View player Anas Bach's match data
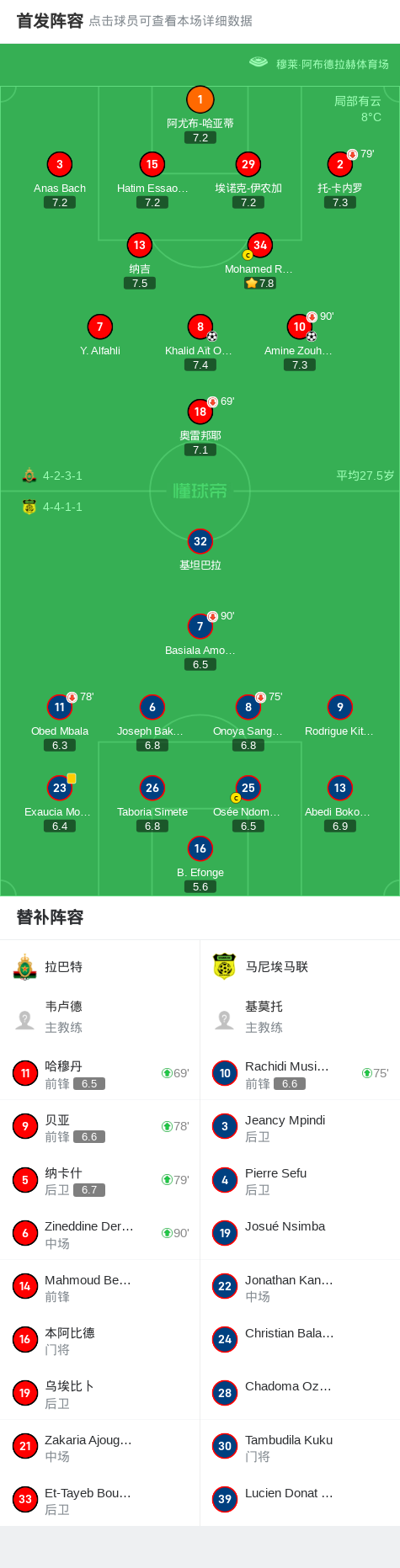This screenshot has width=400, height=1568. tap(60, 178)
